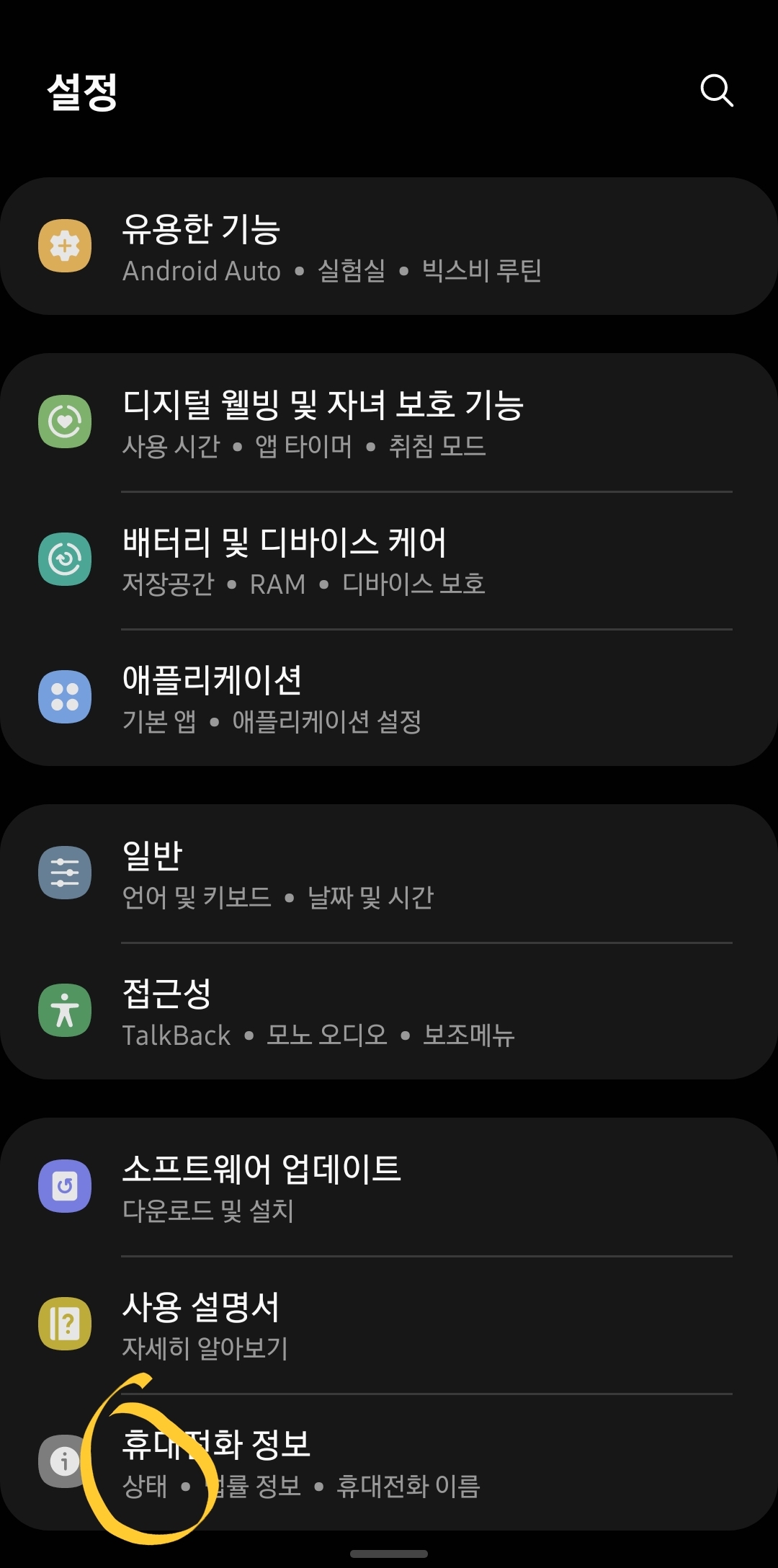Open the 휴대전화 정보 menu item
Image resolution: width=778 pixels, height=1568 pixels.
(216, 1445)
